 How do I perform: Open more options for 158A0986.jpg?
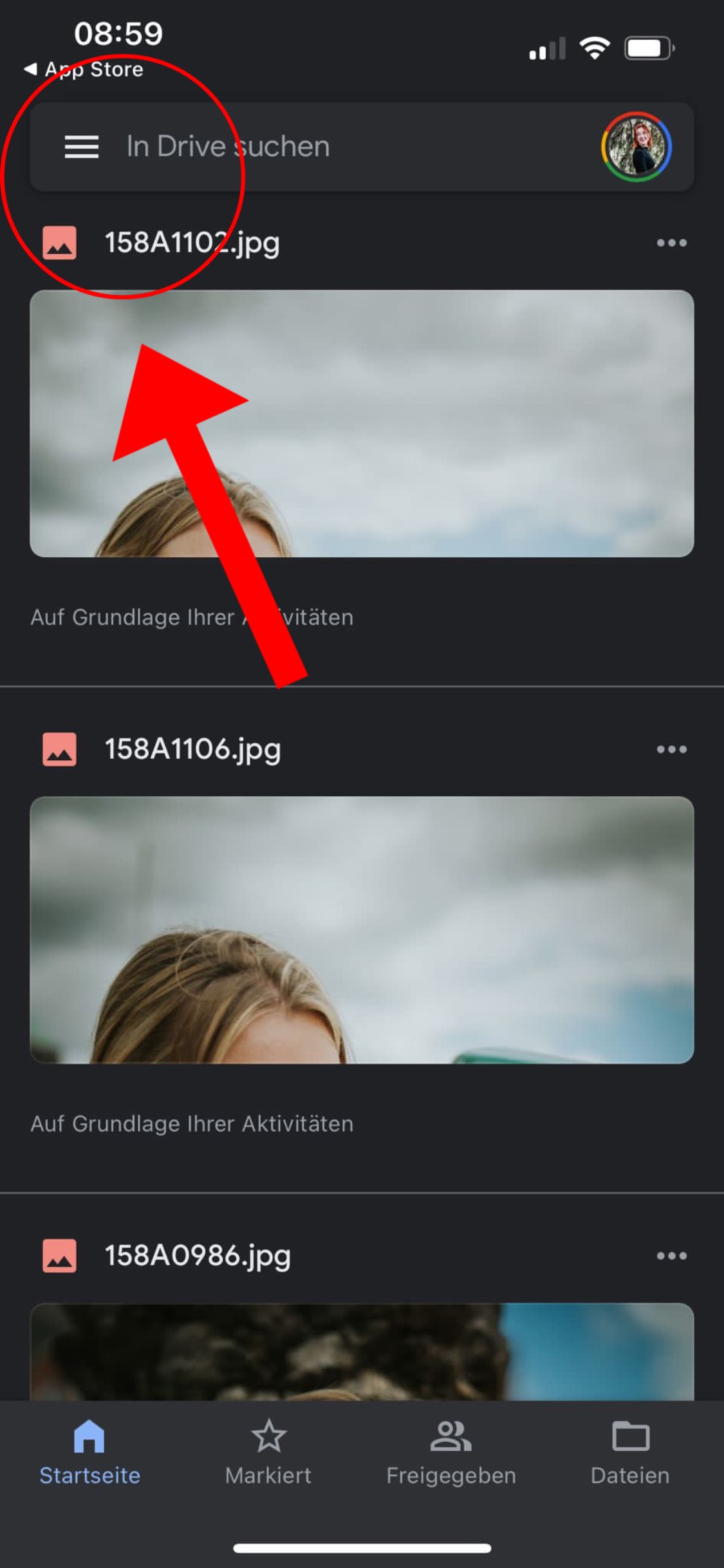coord(671,1256)
